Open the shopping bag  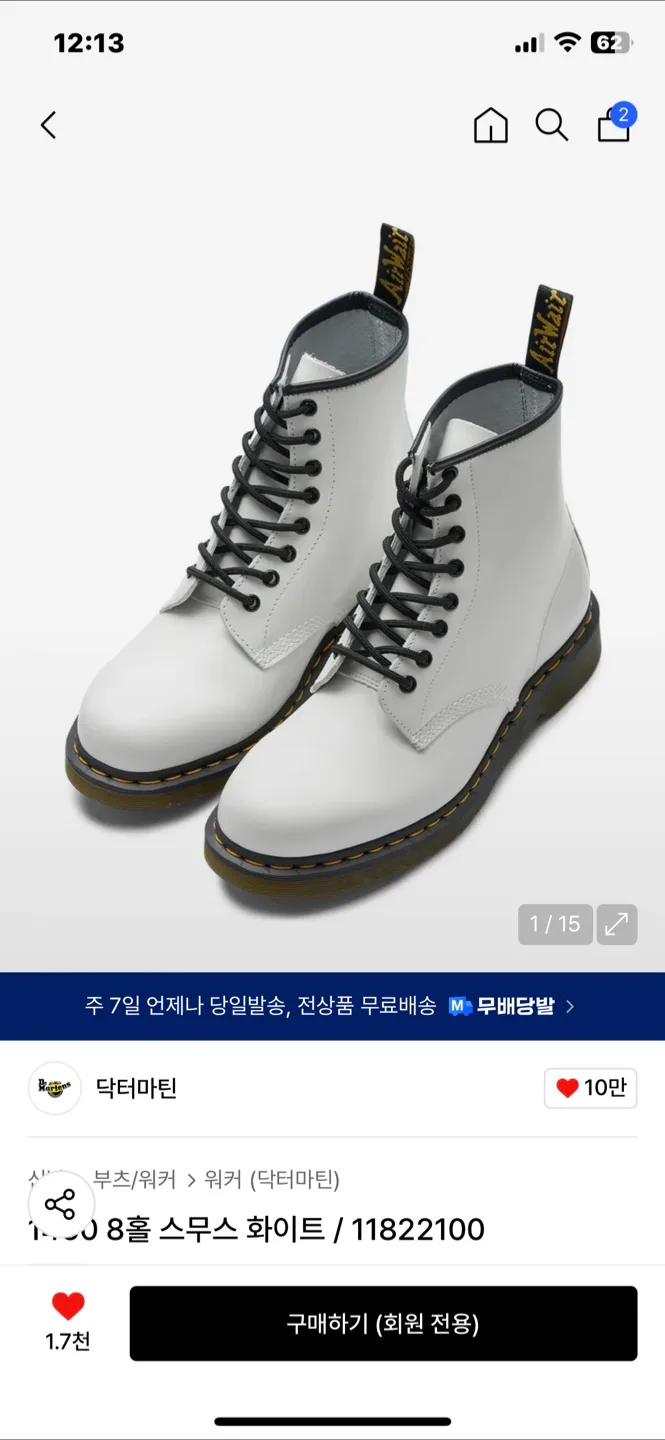pos(614,125)
